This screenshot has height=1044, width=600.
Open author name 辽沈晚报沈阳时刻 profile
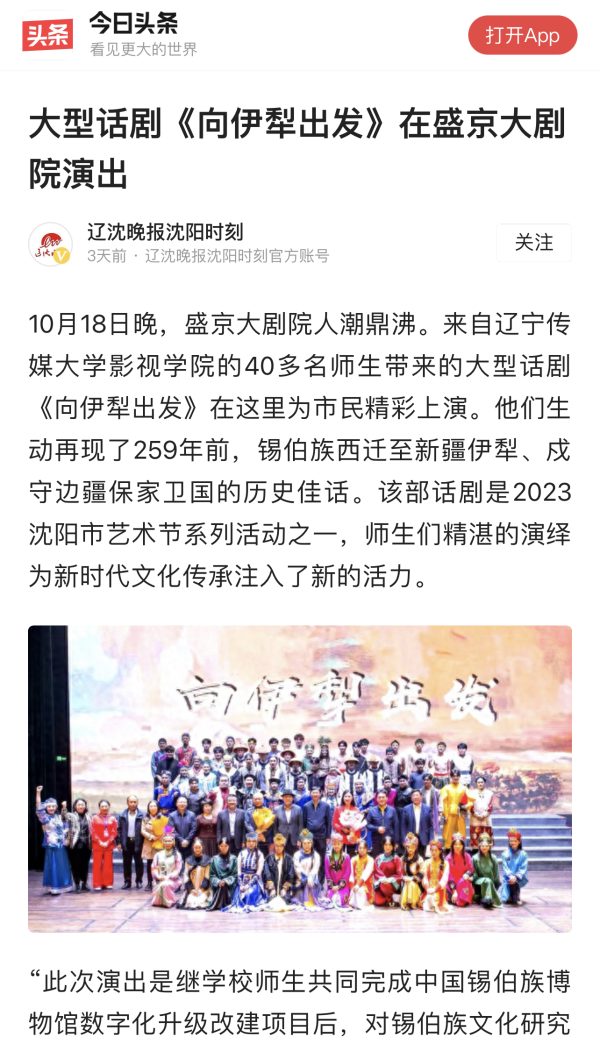pyautogui.click(x=165, y=233)
